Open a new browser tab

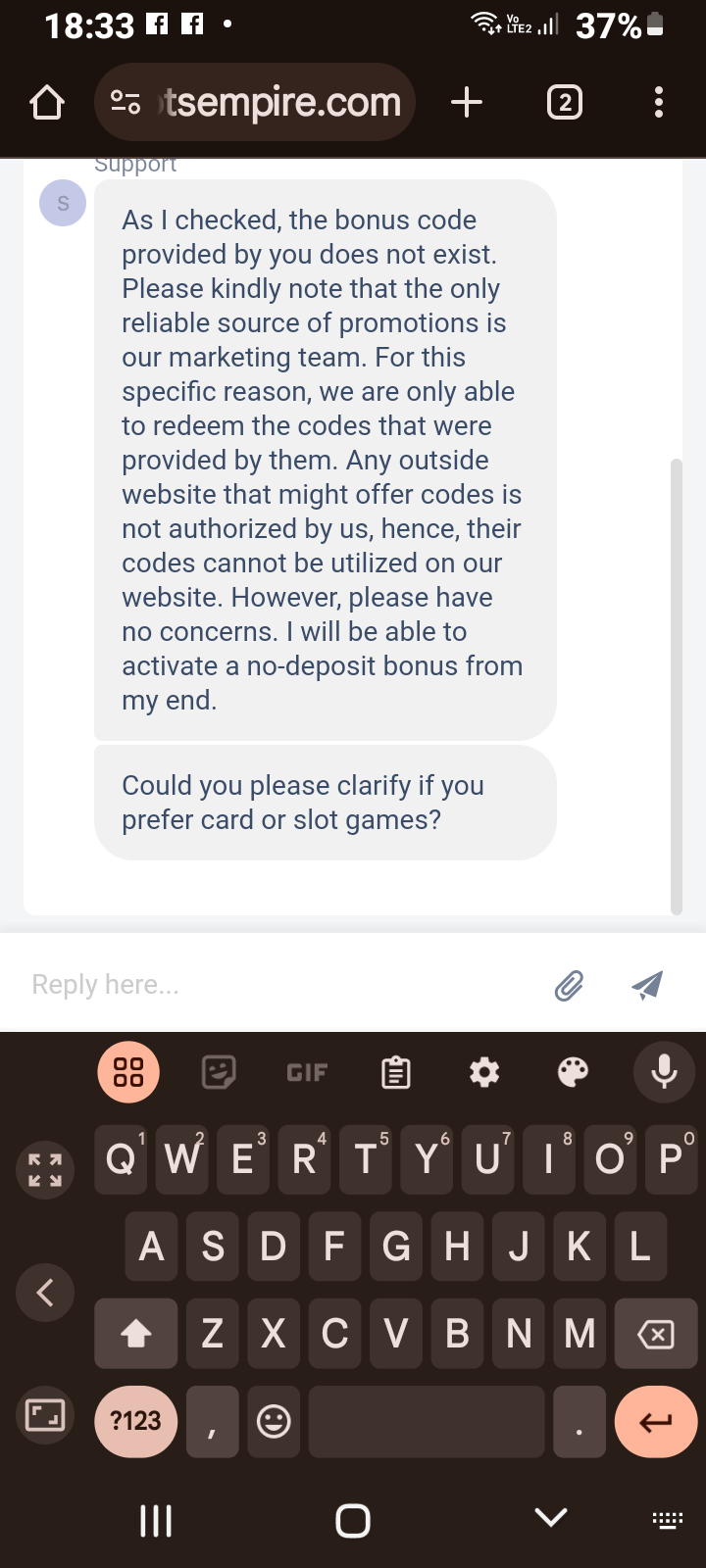click(467, 102)
